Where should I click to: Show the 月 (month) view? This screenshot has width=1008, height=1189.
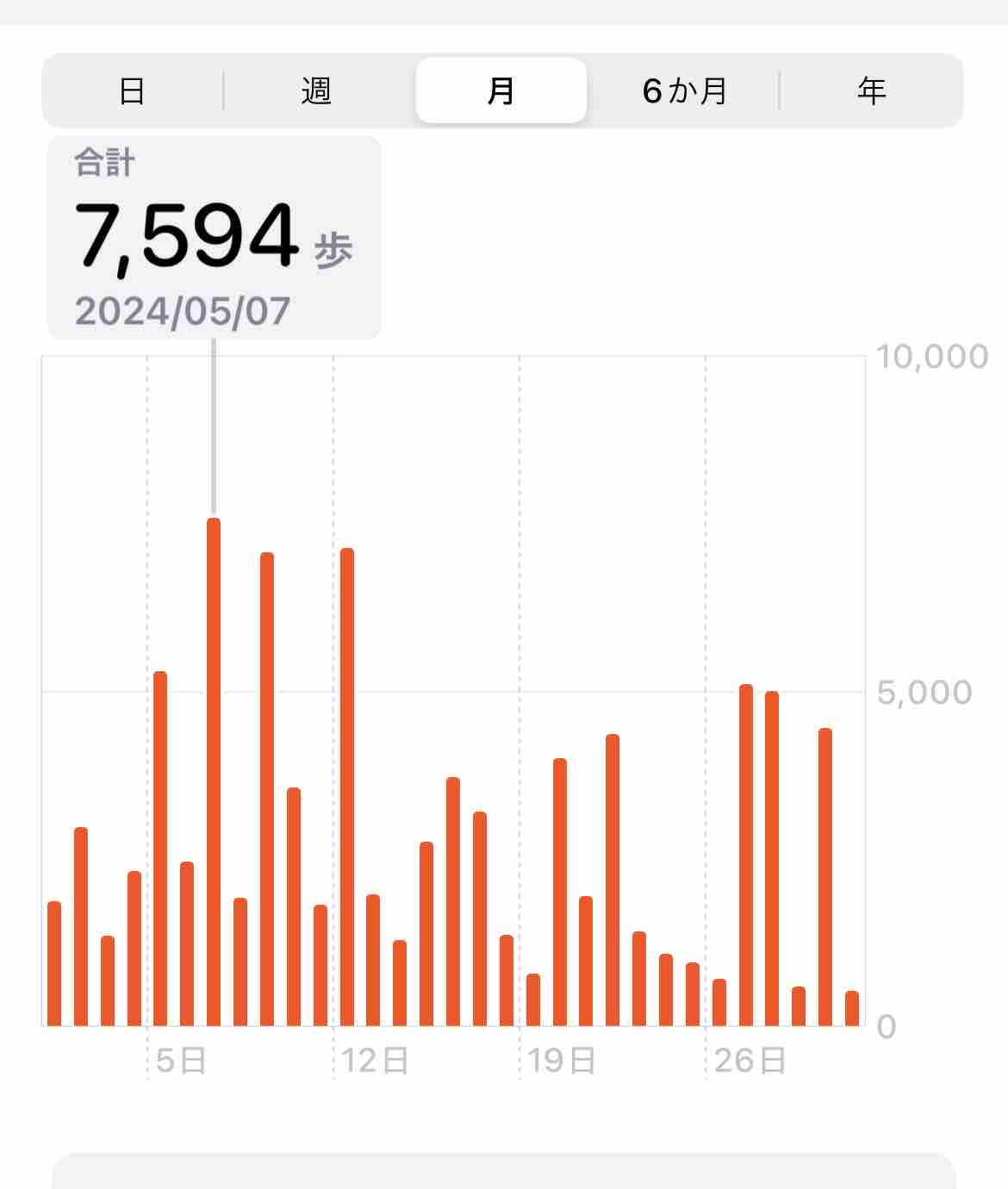[x=501, y=90]
